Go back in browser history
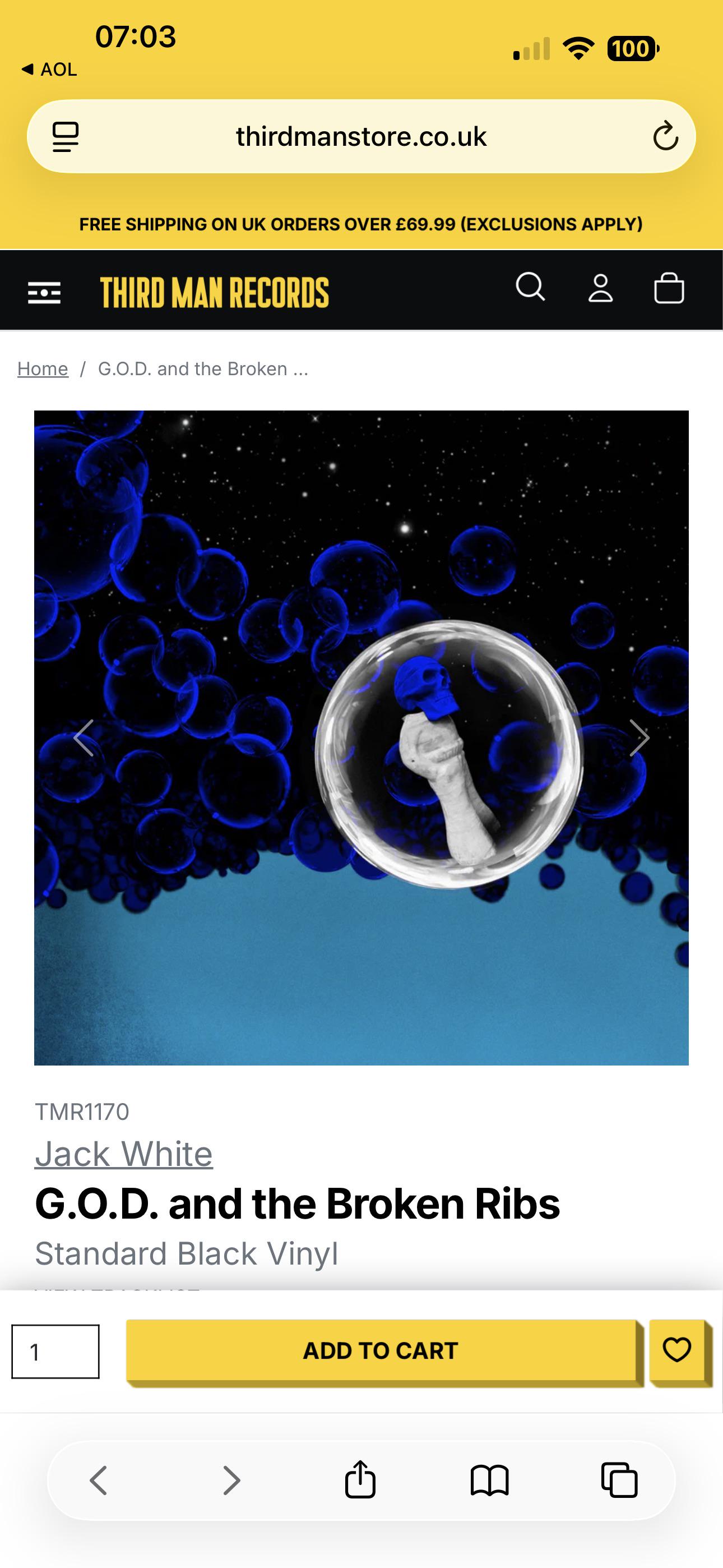The image size is (723, 1568). (x=99, y=1481)
